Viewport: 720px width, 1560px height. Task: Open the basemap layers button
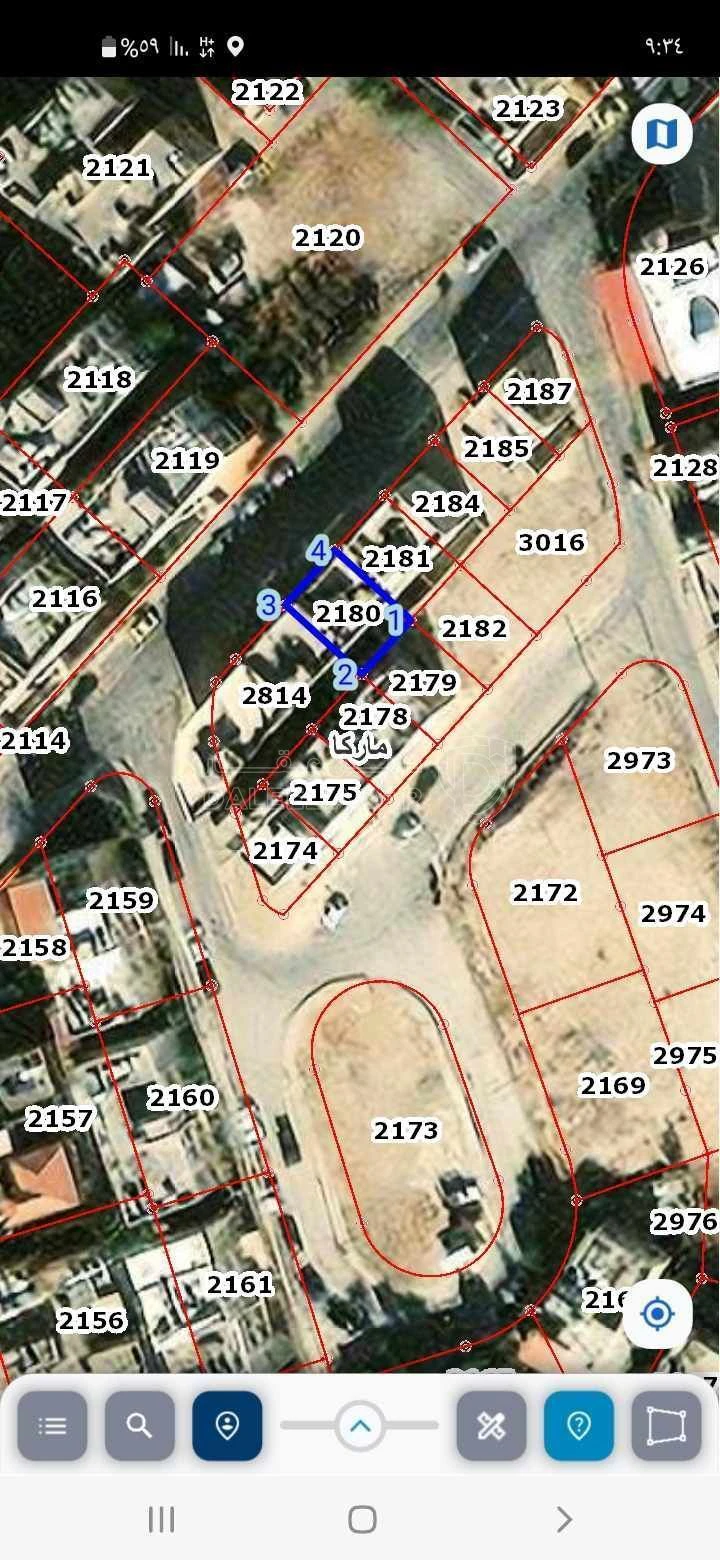pos(662,134)
